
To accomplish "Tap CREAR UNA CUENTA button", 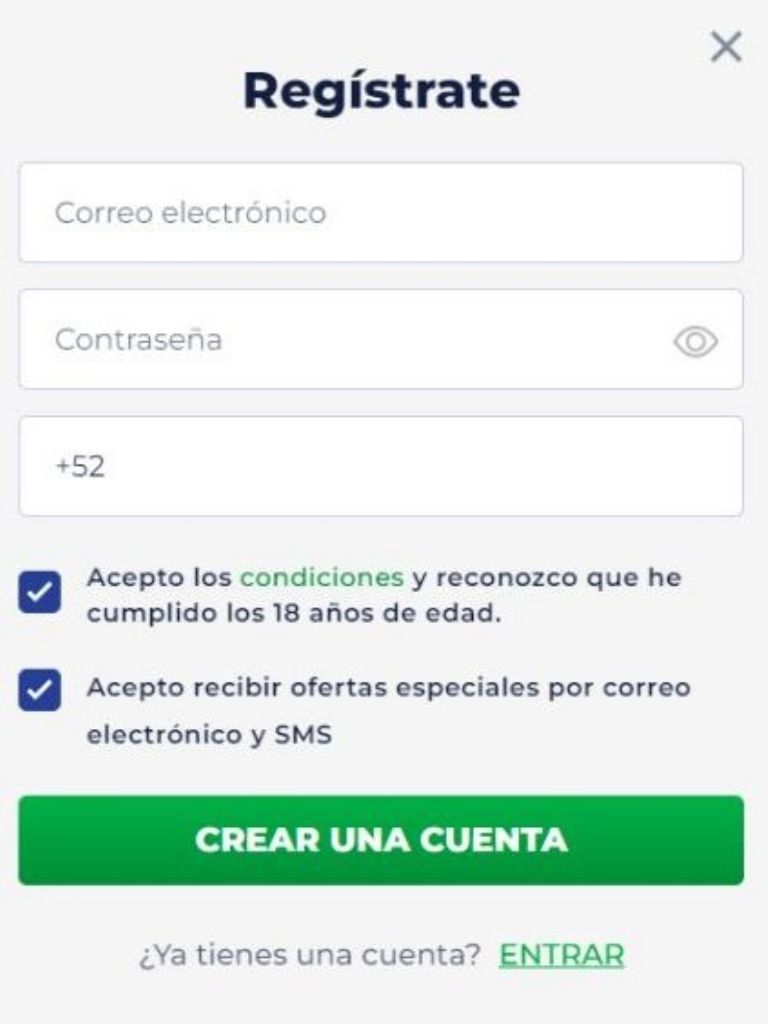I will 380,840.
